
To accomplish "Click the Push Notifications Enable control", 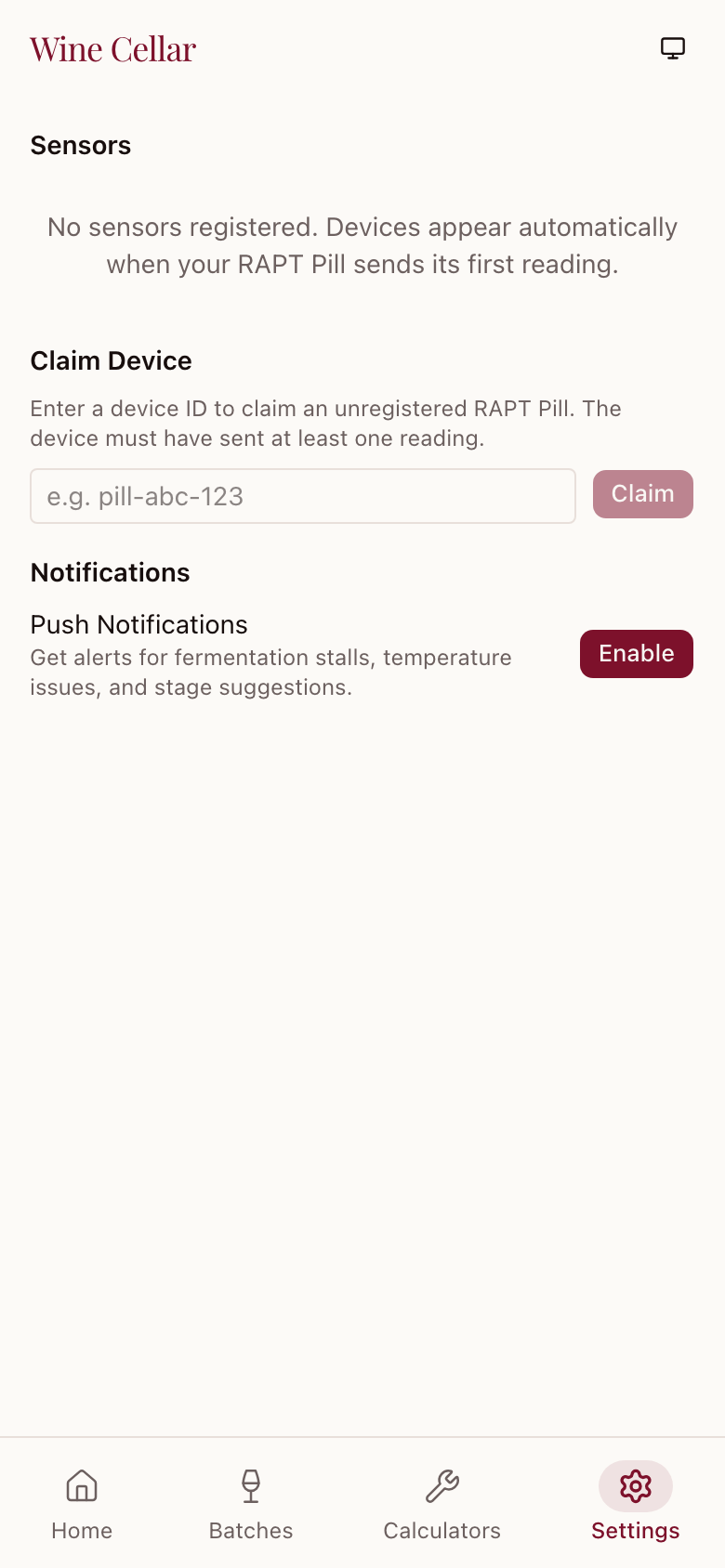I will (x=636, y=653).
